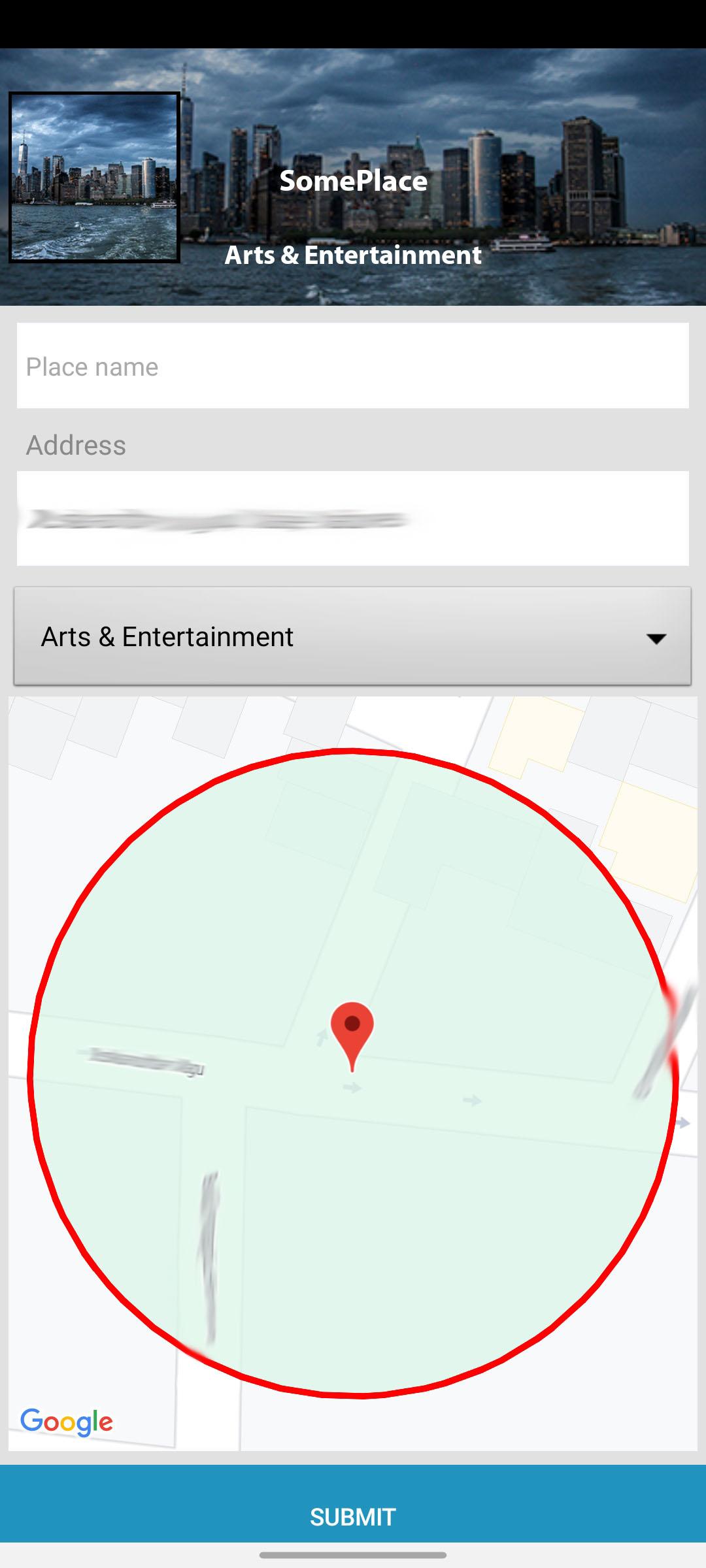Expand the Arts & Entertainment category dropdown

[353, 637]
